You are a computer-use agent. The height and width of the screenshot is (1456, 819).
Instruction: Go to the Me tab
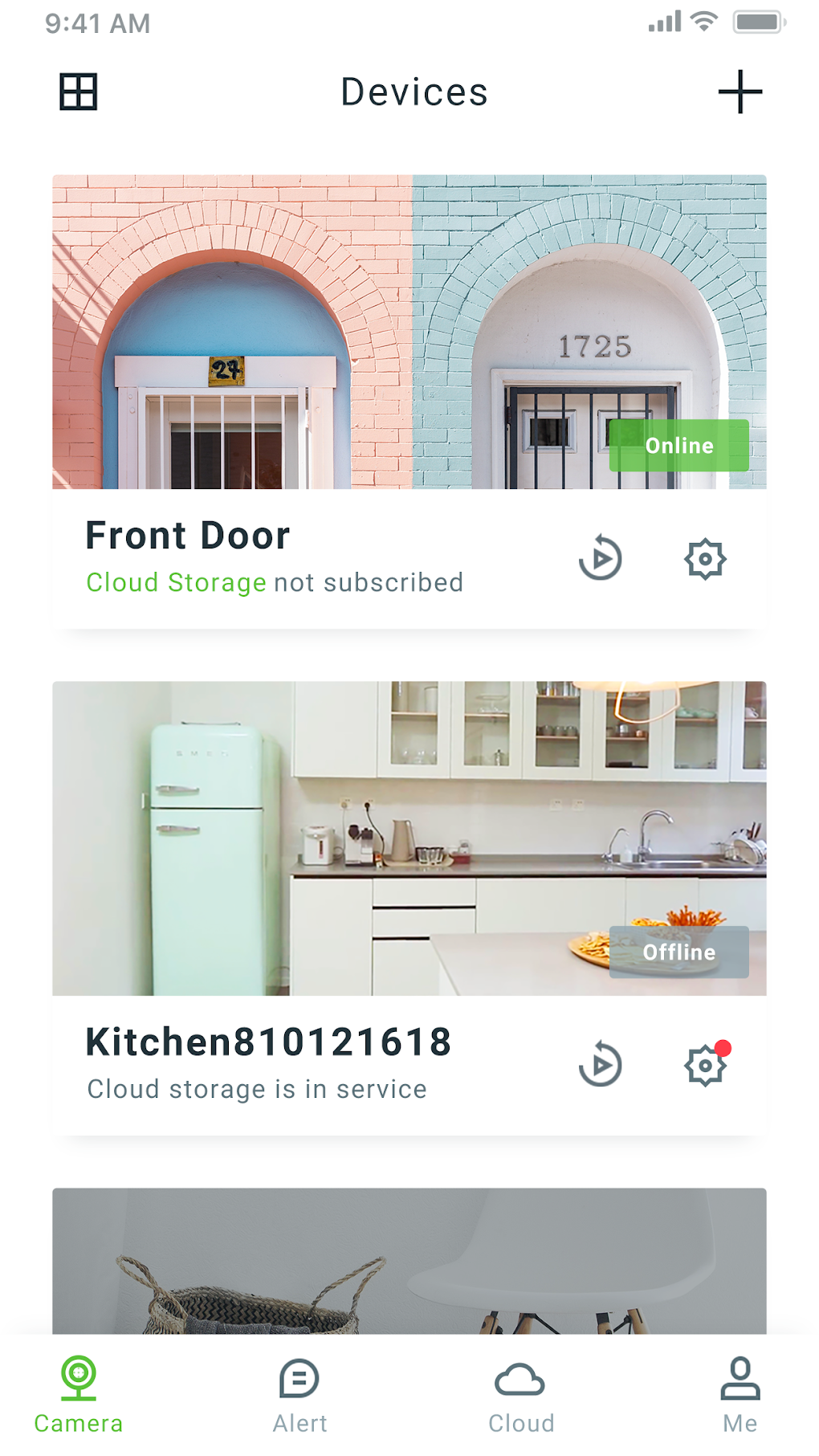(740, 1395)
